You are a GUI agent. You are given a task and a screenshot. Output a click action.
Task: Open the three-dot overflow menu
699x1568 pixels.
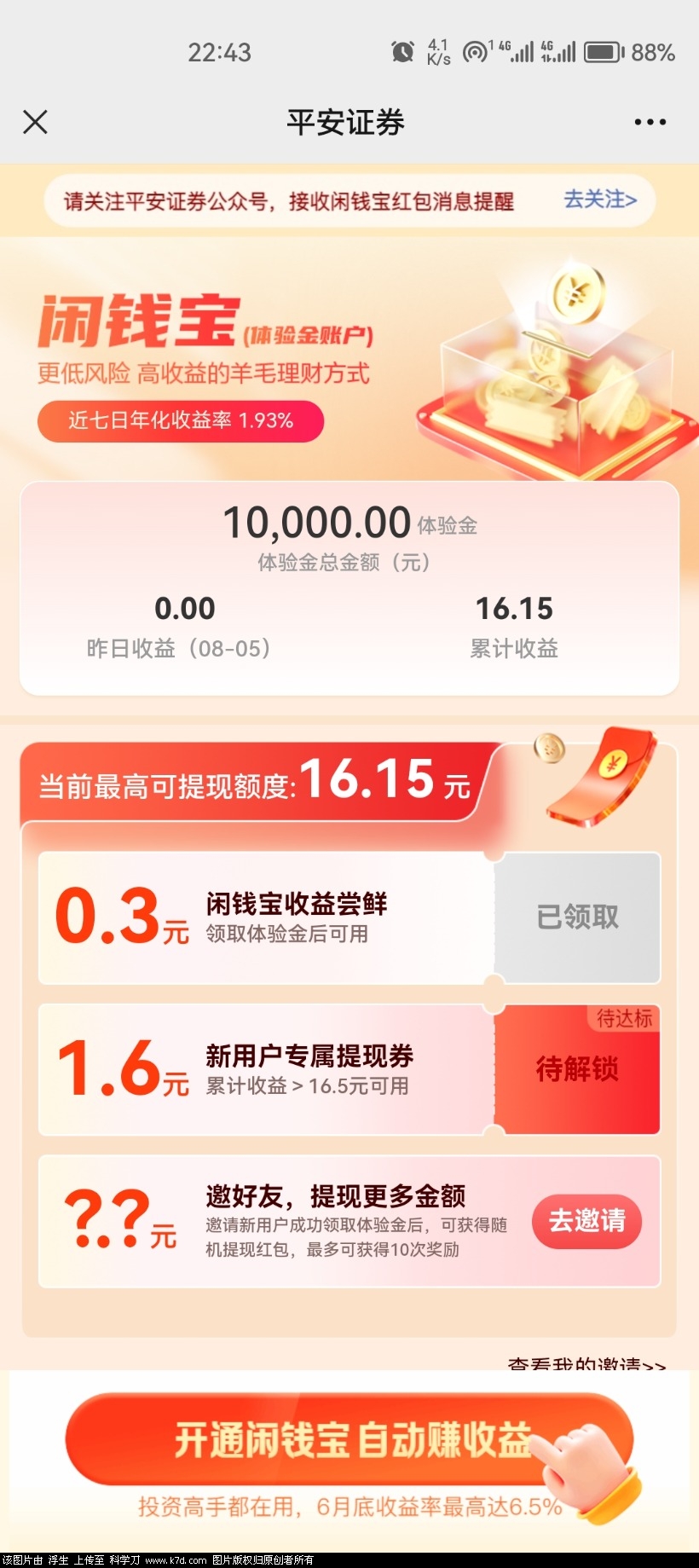click(650, 122)
